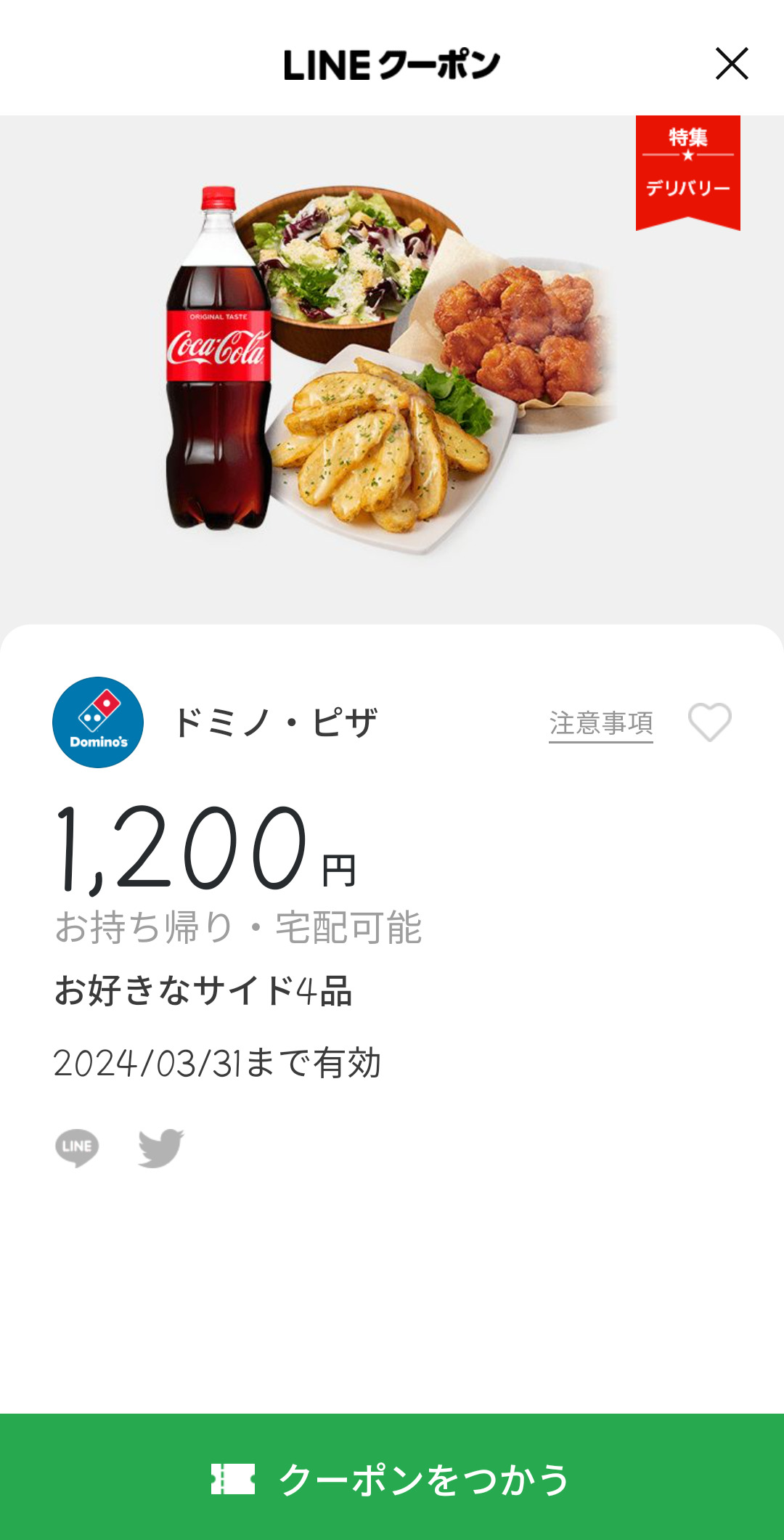784x1540 pixels.
Task: Favorite this Domino's coupon with the heart
Action: (x=709, y=722)
